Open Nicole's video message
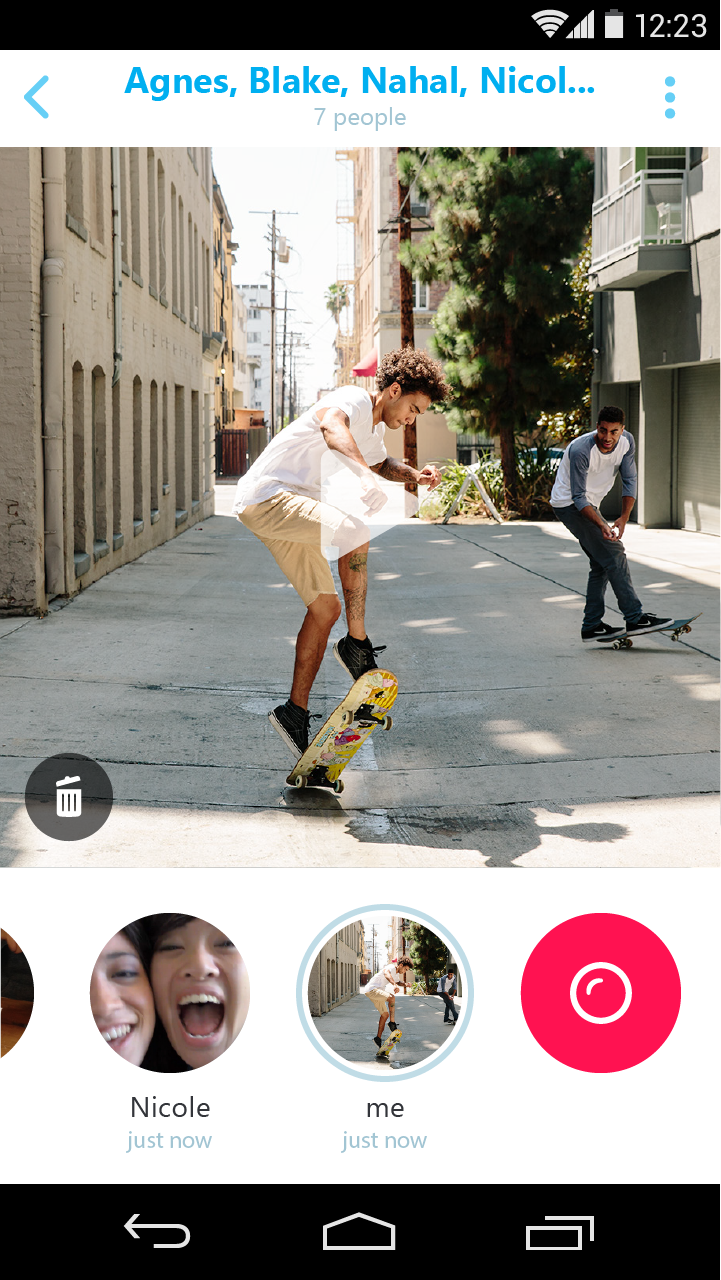This screenshot has width=721, height=1280. pyautogui.click(x=170, y=993)
